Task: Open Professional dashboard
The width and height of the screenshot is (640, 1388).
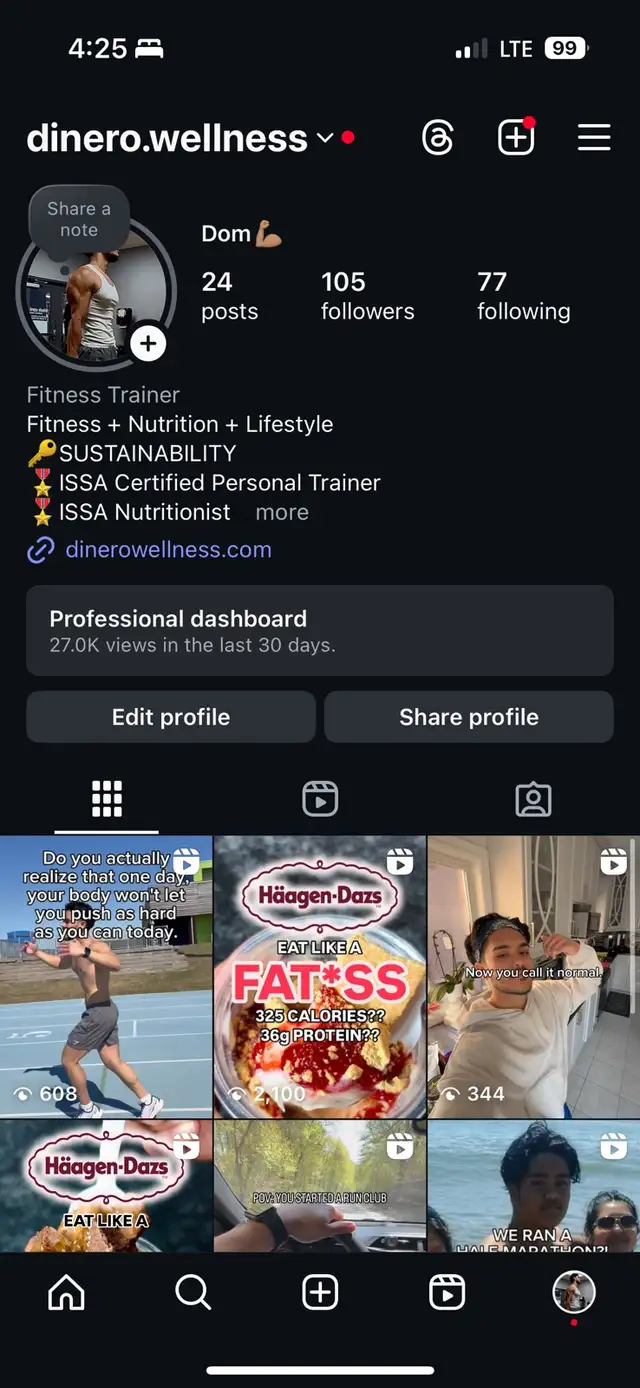Action: click(x=320, y=631)
